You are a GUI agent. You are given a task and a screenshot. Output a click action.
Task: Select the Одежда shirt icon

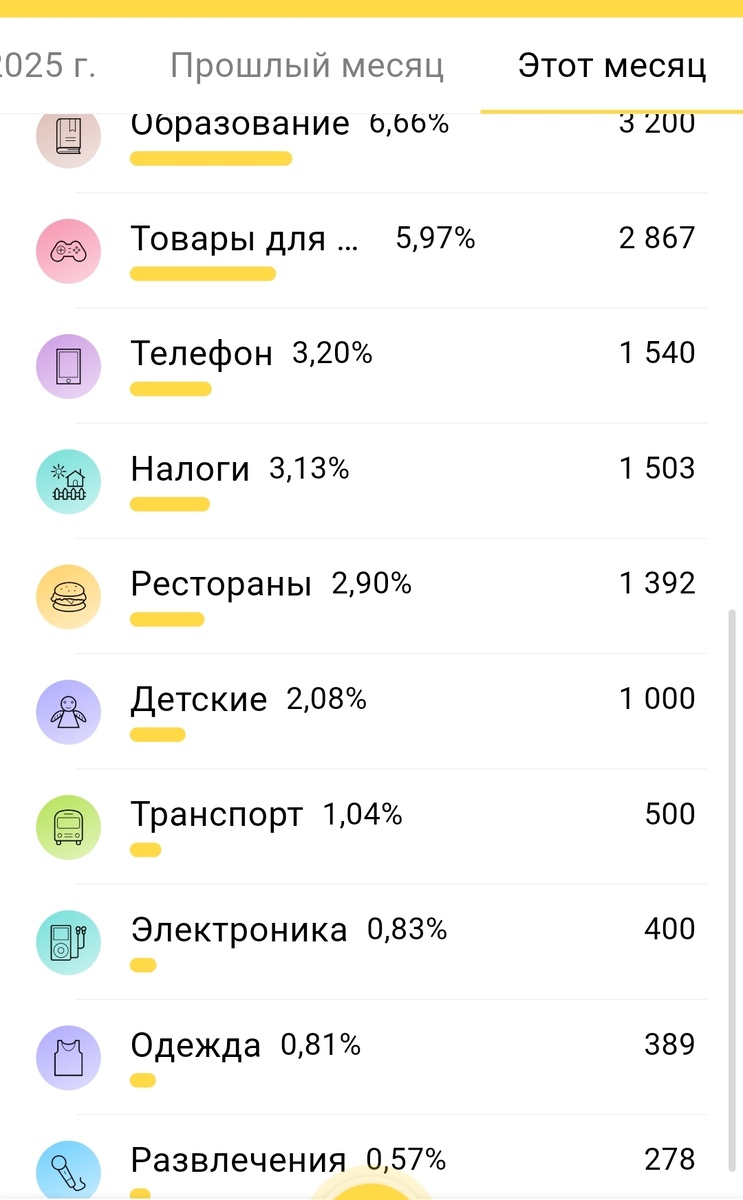coord(68,1057)
